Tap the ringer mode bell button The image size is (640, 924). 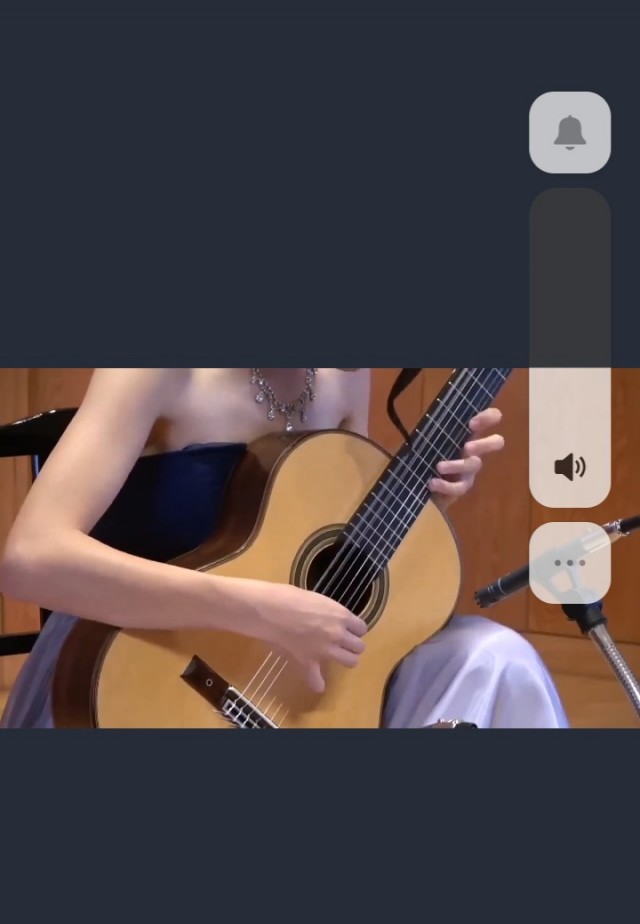point(569,132)
